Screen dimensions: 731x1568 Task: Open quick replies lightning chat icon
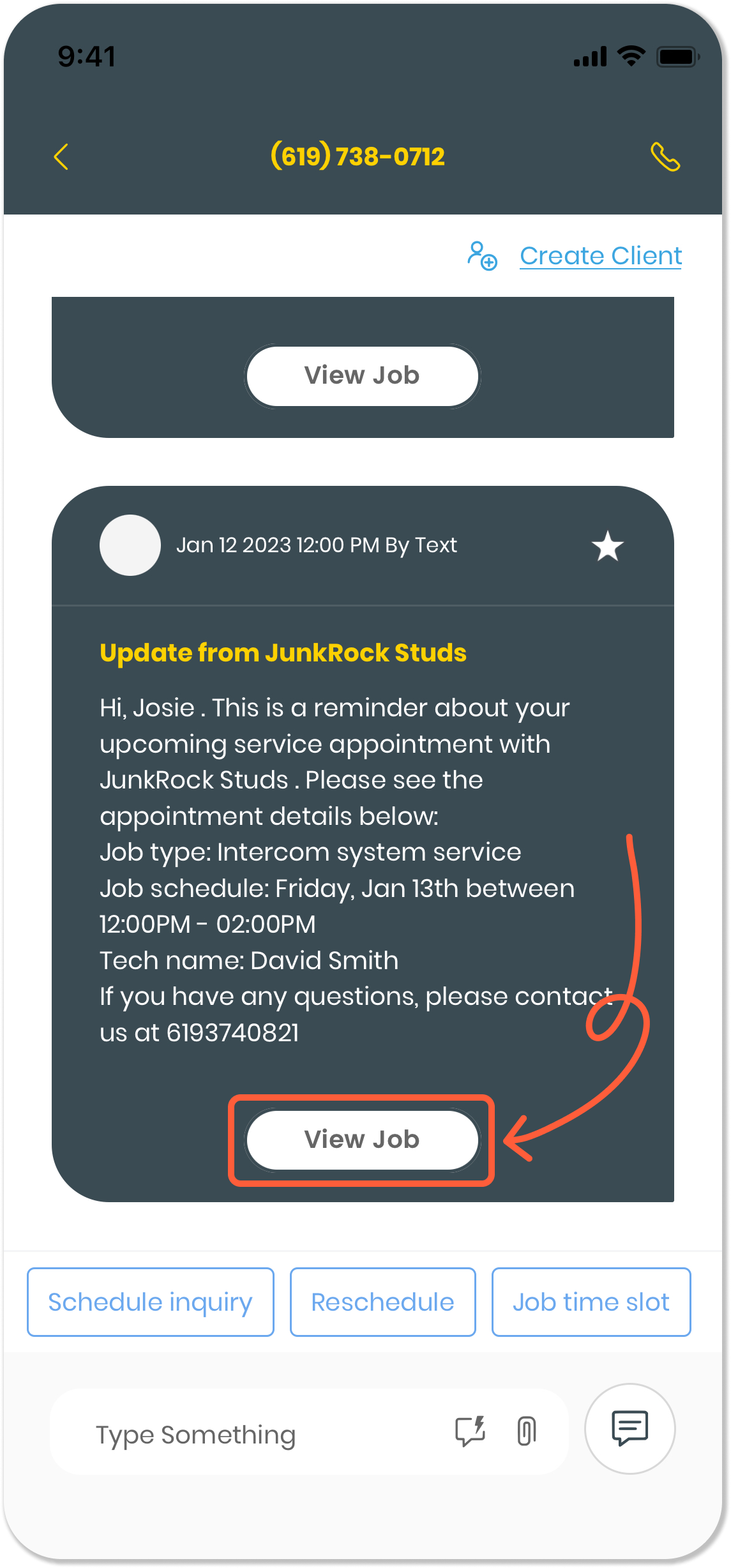coord(471,1431)
